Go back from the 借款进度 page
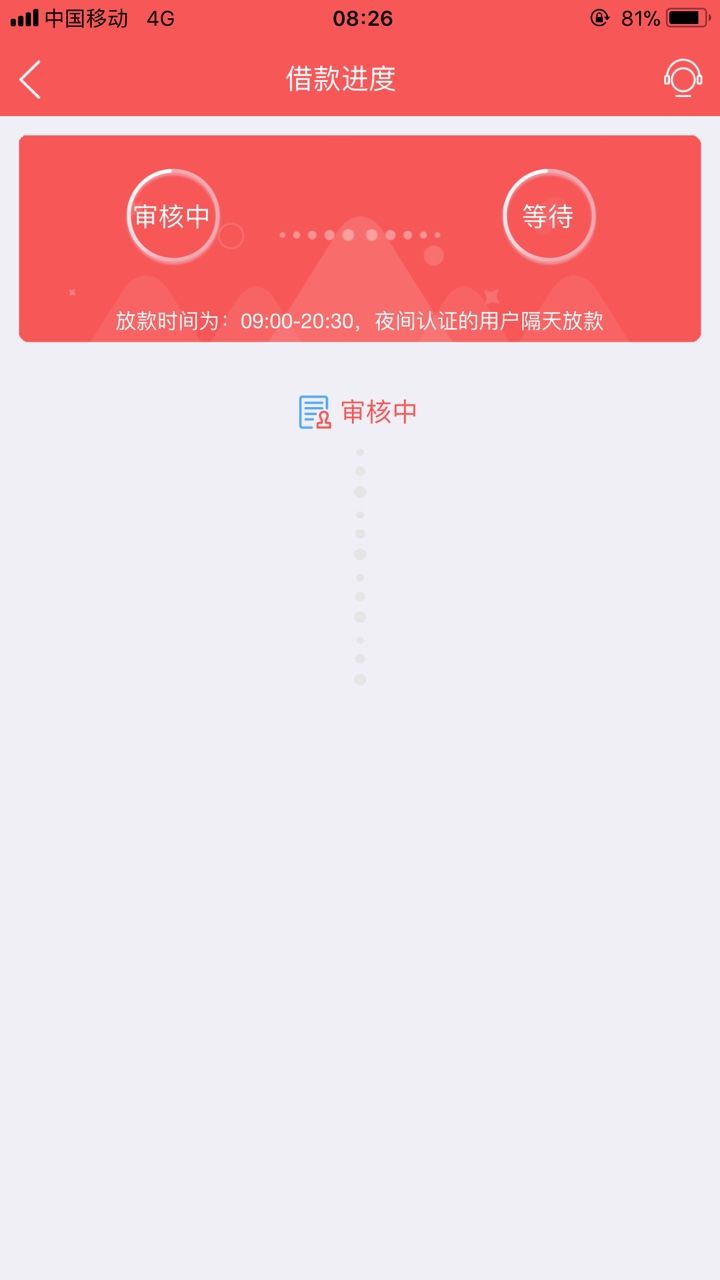 (x=30, y=79)
